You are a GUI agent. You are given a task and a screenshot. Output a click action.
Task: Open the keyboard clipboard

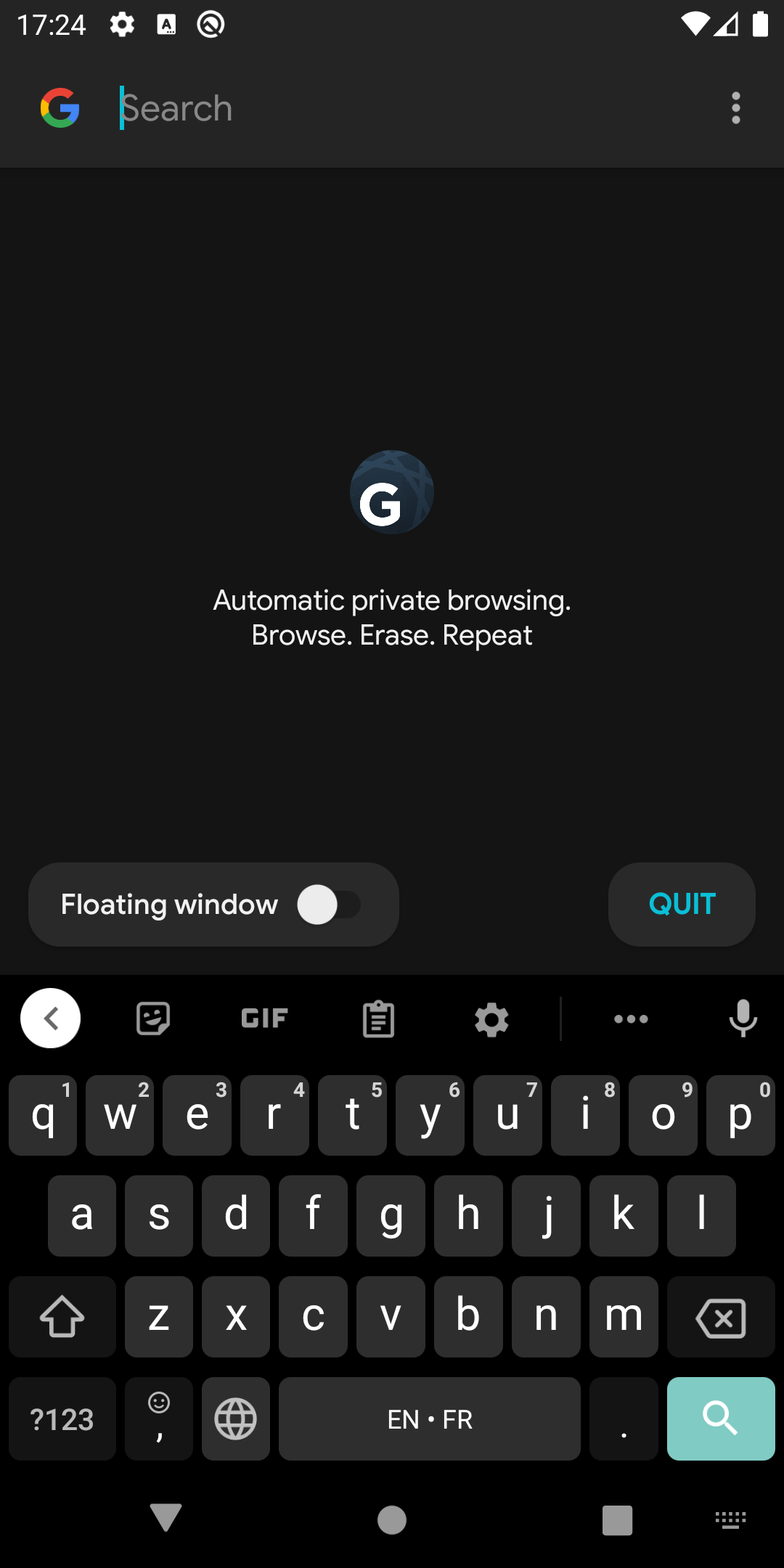tap(378, 1018)
